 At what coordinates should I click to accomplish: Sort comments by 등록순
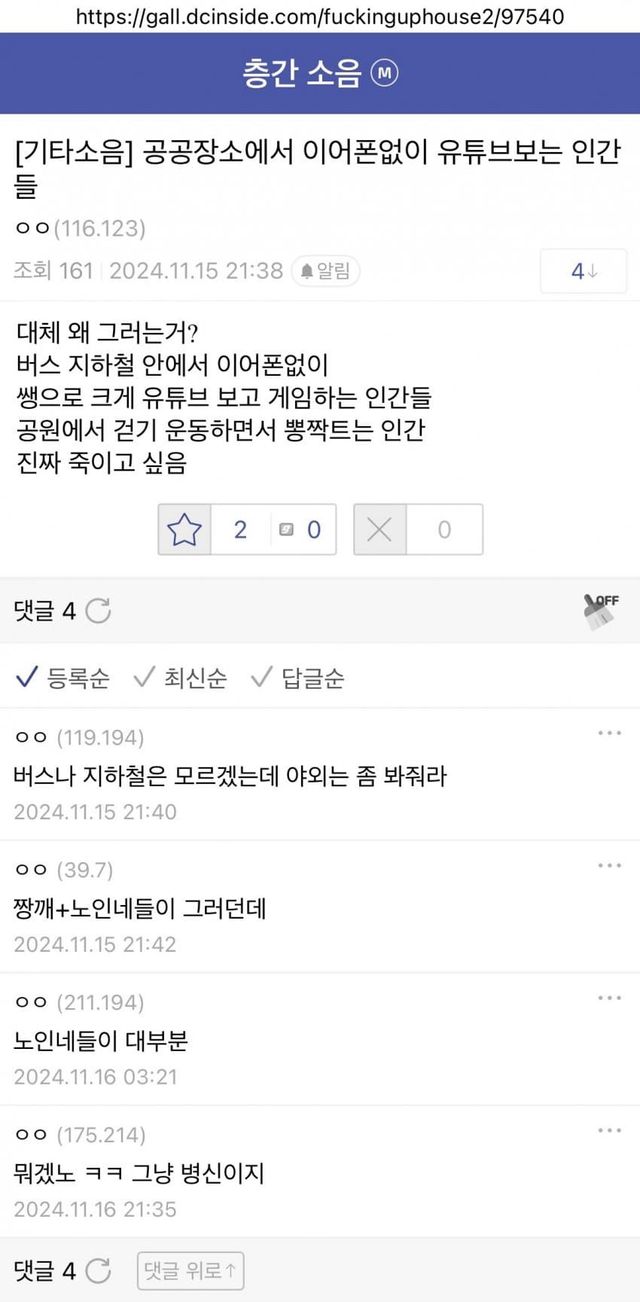click(x=63, y=678)
